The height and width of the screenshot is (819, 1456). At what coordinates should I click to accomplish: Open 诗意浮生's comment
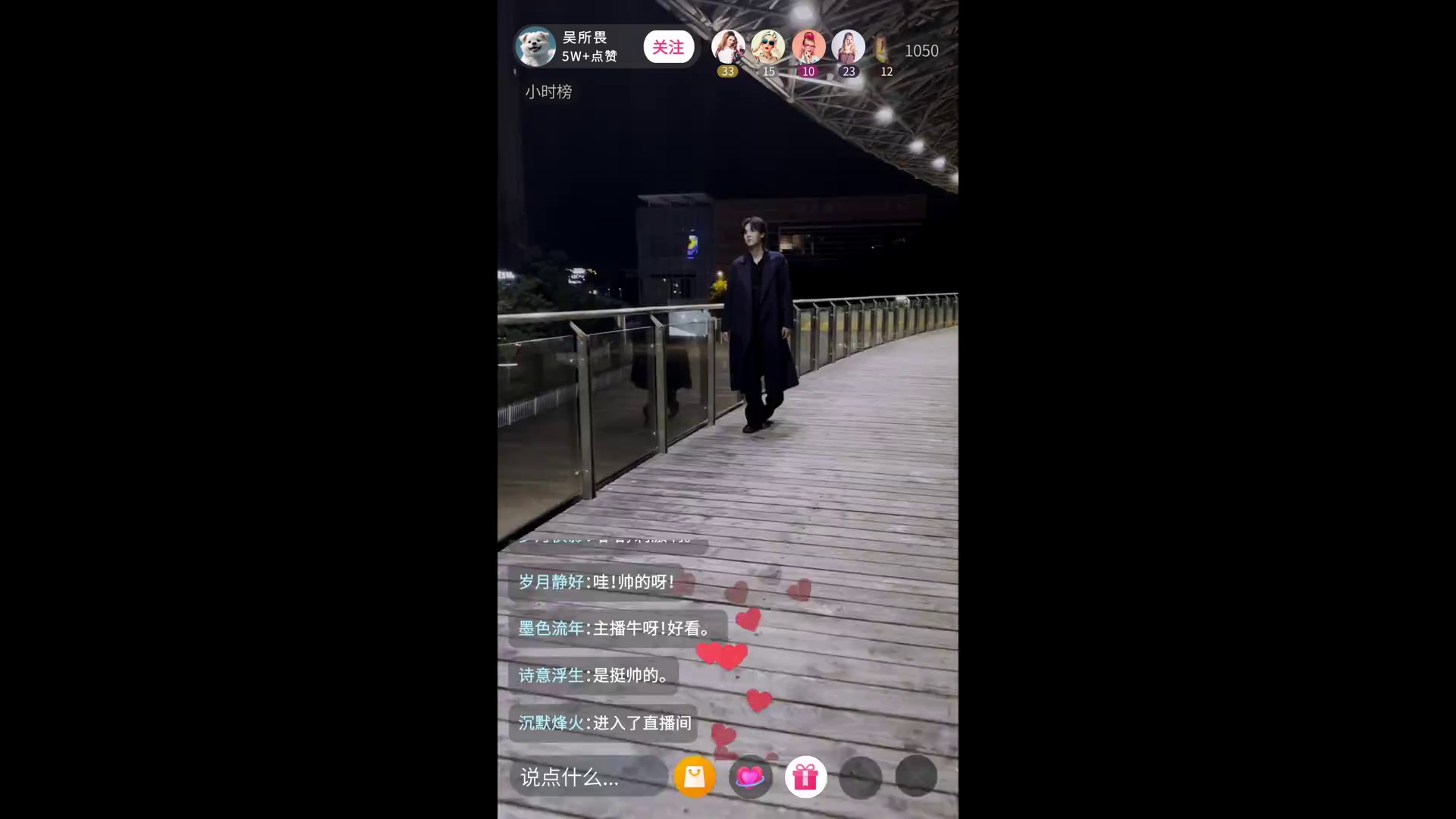(x=593, y=675)
